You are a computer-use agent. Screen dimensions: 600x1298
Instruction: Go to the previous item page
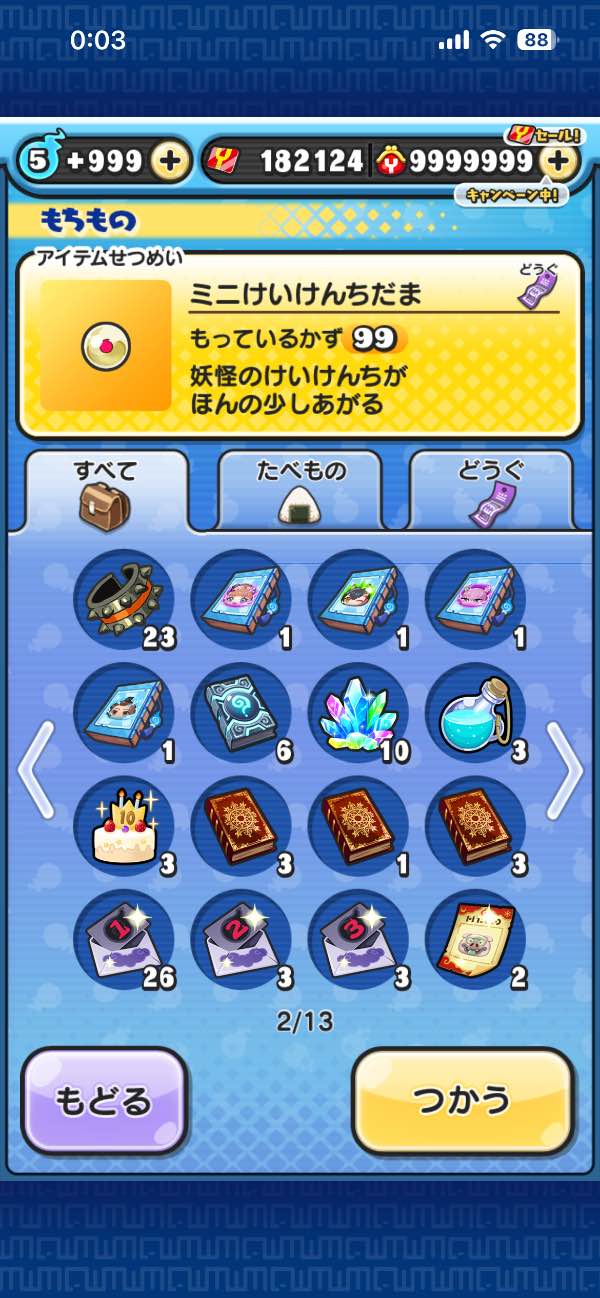[35, 770]
